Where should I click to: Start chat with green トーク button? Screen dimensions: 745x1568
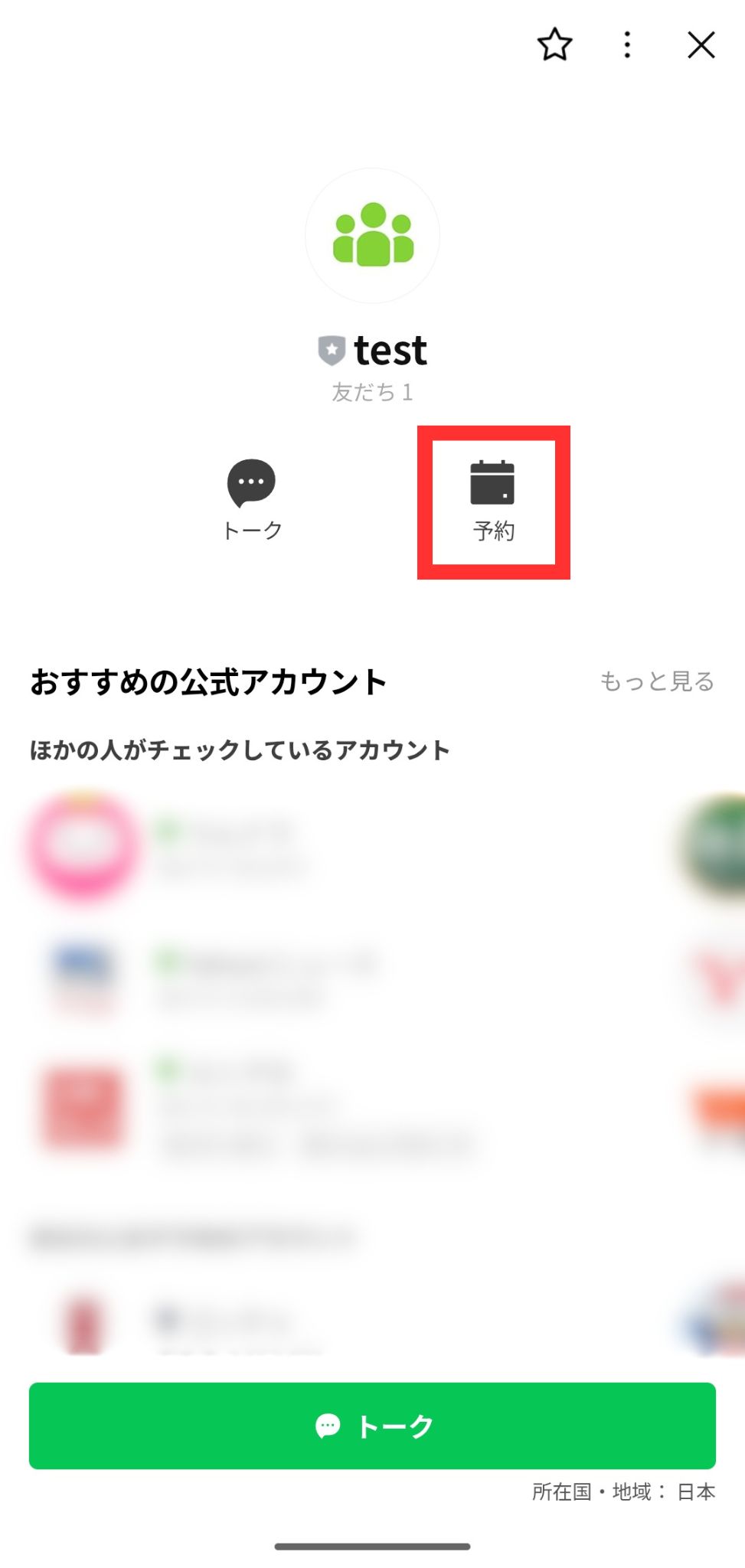pyautogui.click(x=372, y=1426)
